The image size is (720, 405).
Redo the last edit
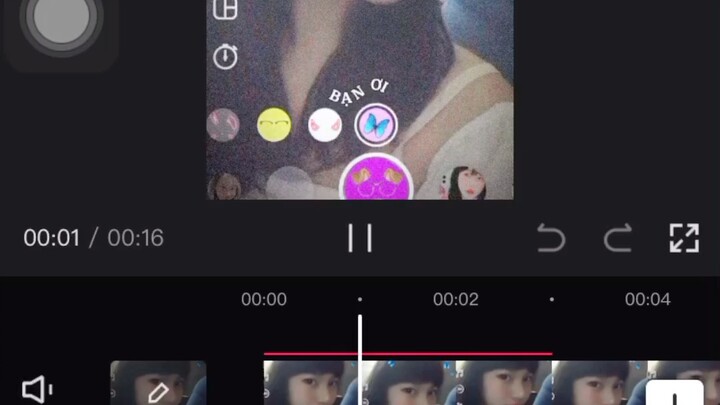[618, 238]
